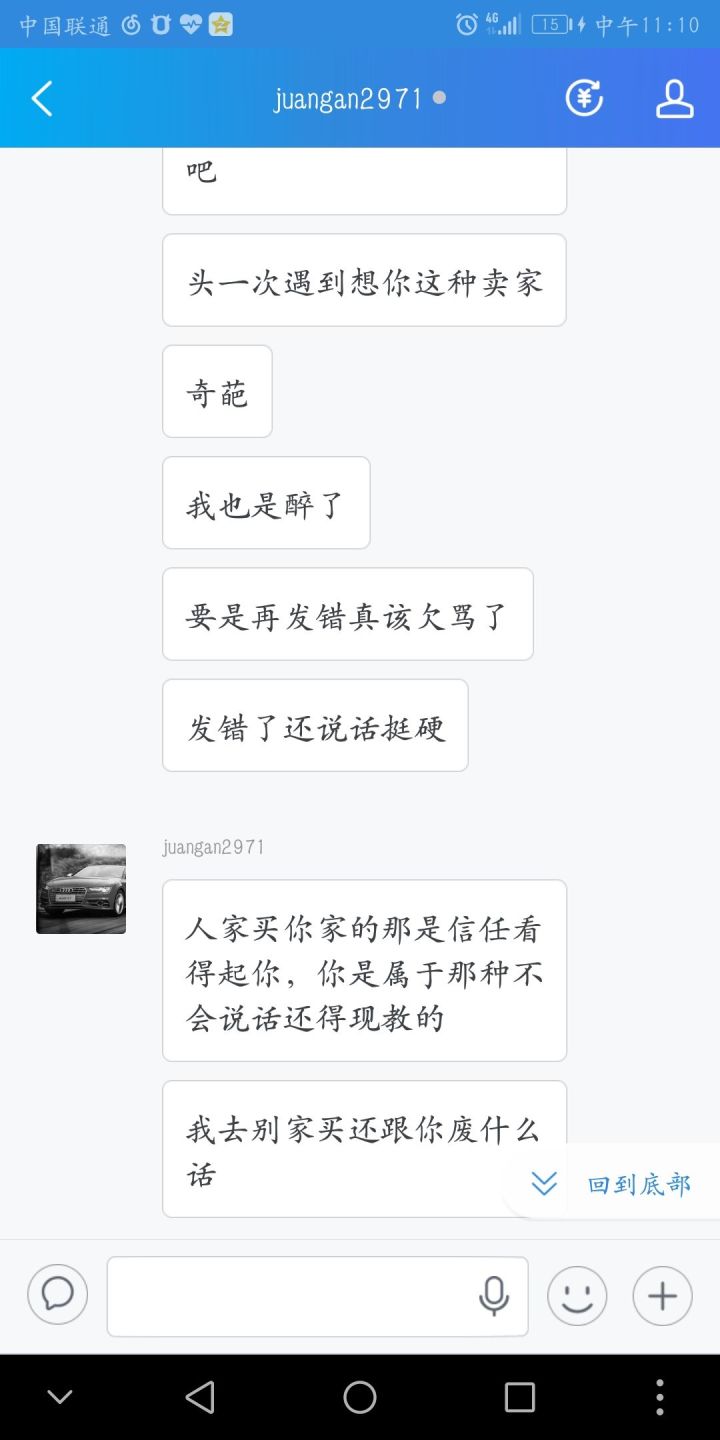Tap the system home button
This screenshot has height=1440, width=720.
click(360, 1397)
